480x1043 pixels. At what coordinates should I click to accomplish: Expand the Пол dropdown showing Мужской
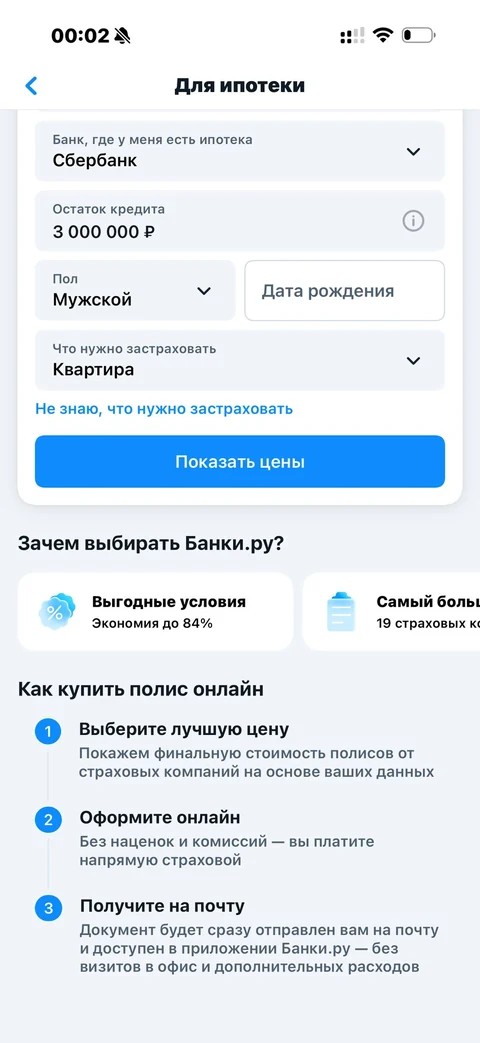pos(135,291)
